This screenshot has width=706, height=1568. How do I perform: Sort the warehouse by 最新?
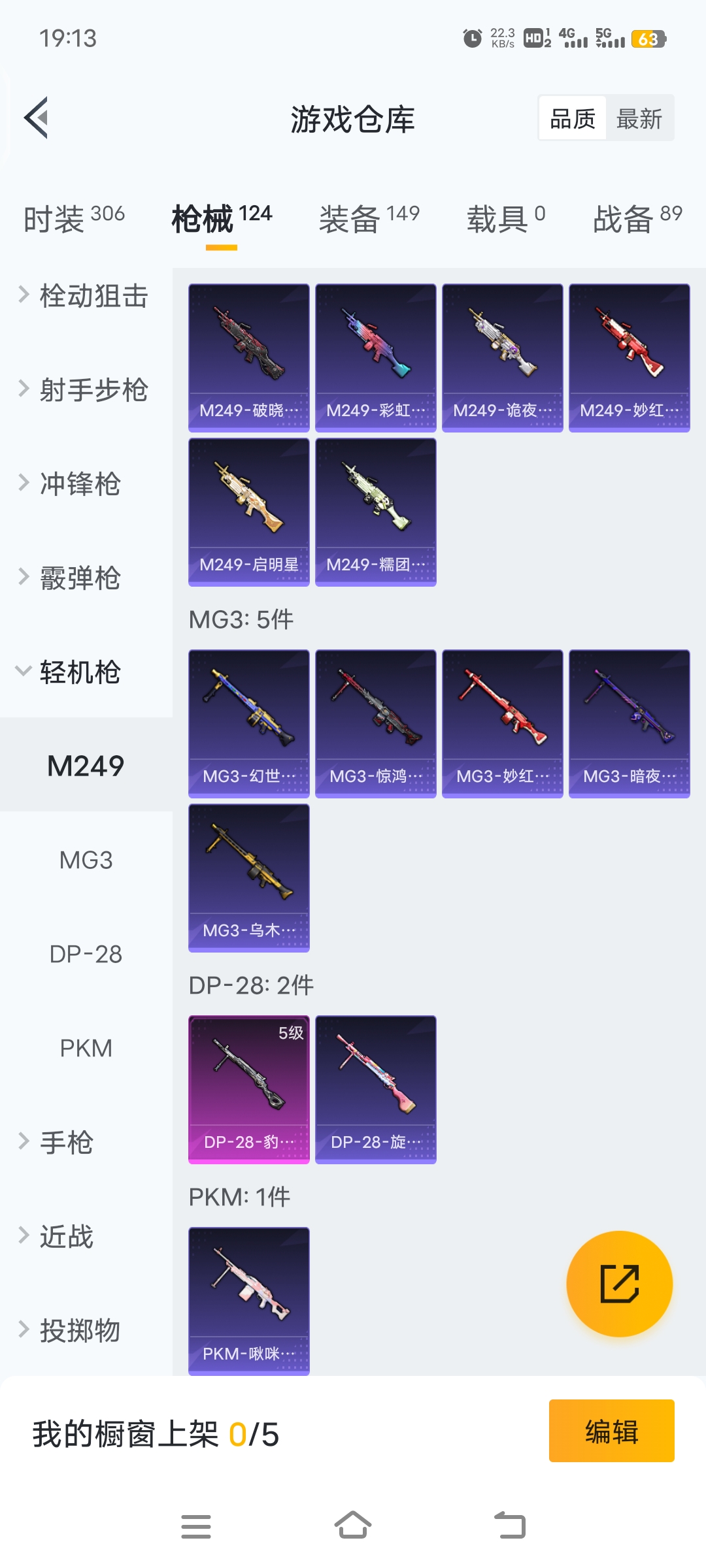[639, 119]
